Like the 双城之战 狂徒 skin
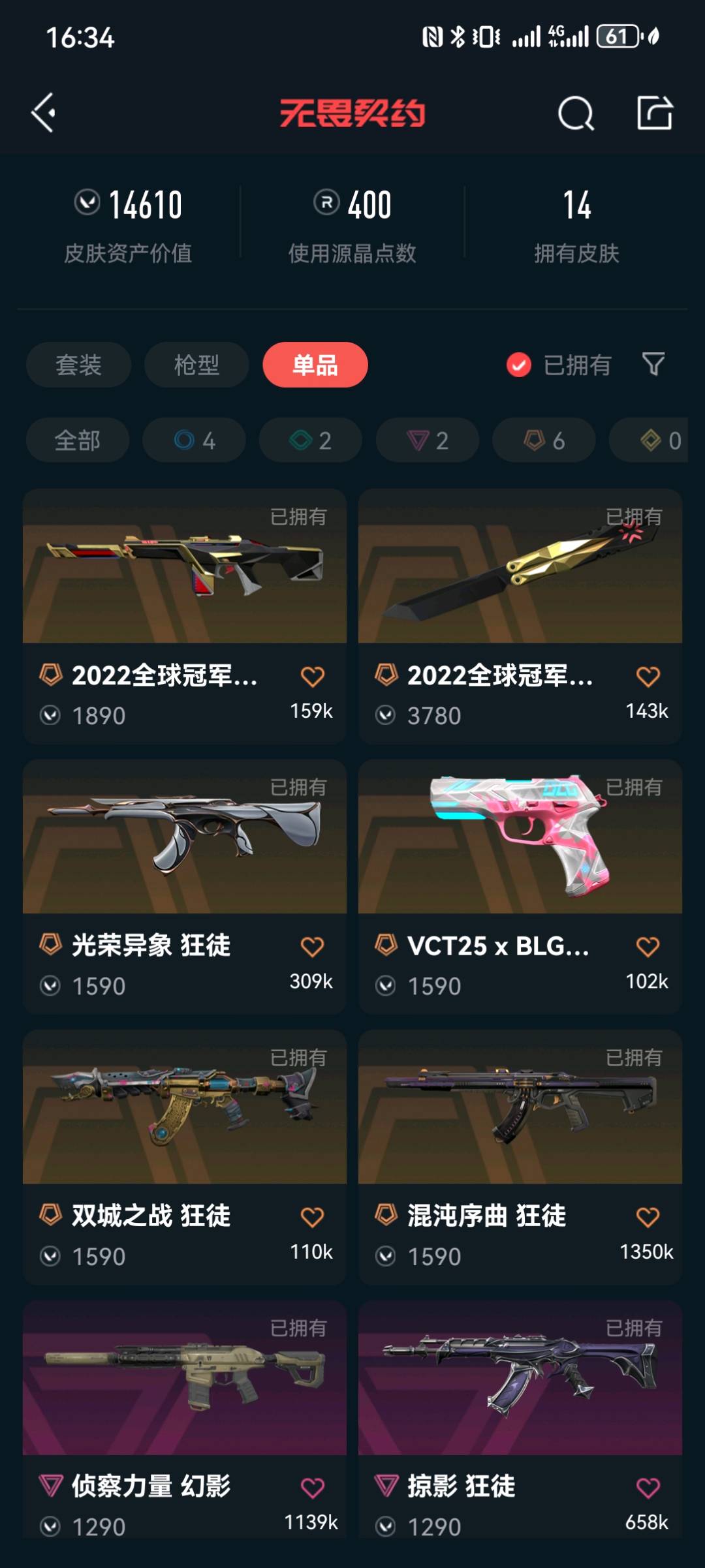This screenshot has height=1568, width=705. coord(313,1217)
